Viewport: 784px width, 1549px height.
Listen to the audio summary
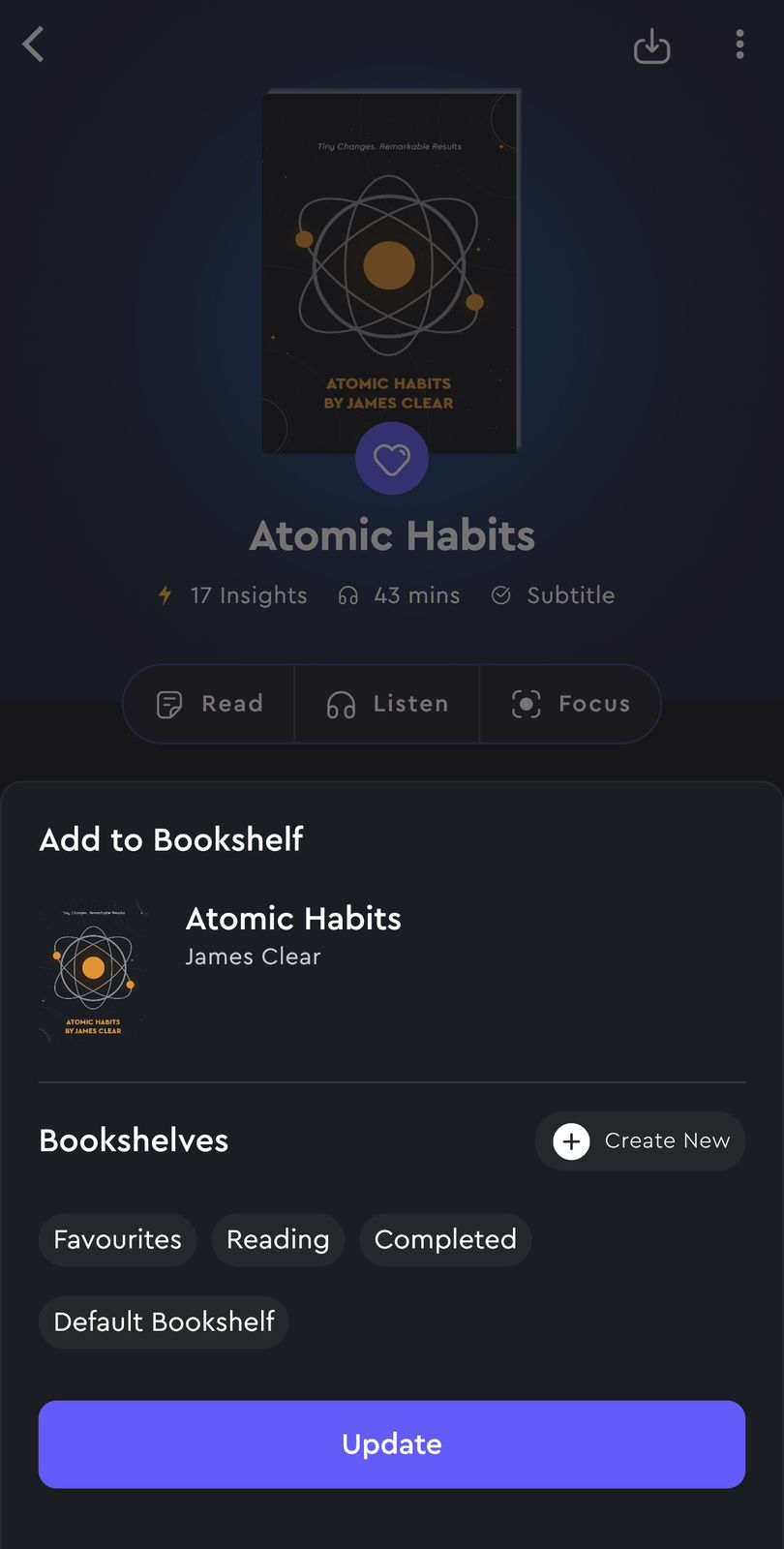[x=387, y=704]
